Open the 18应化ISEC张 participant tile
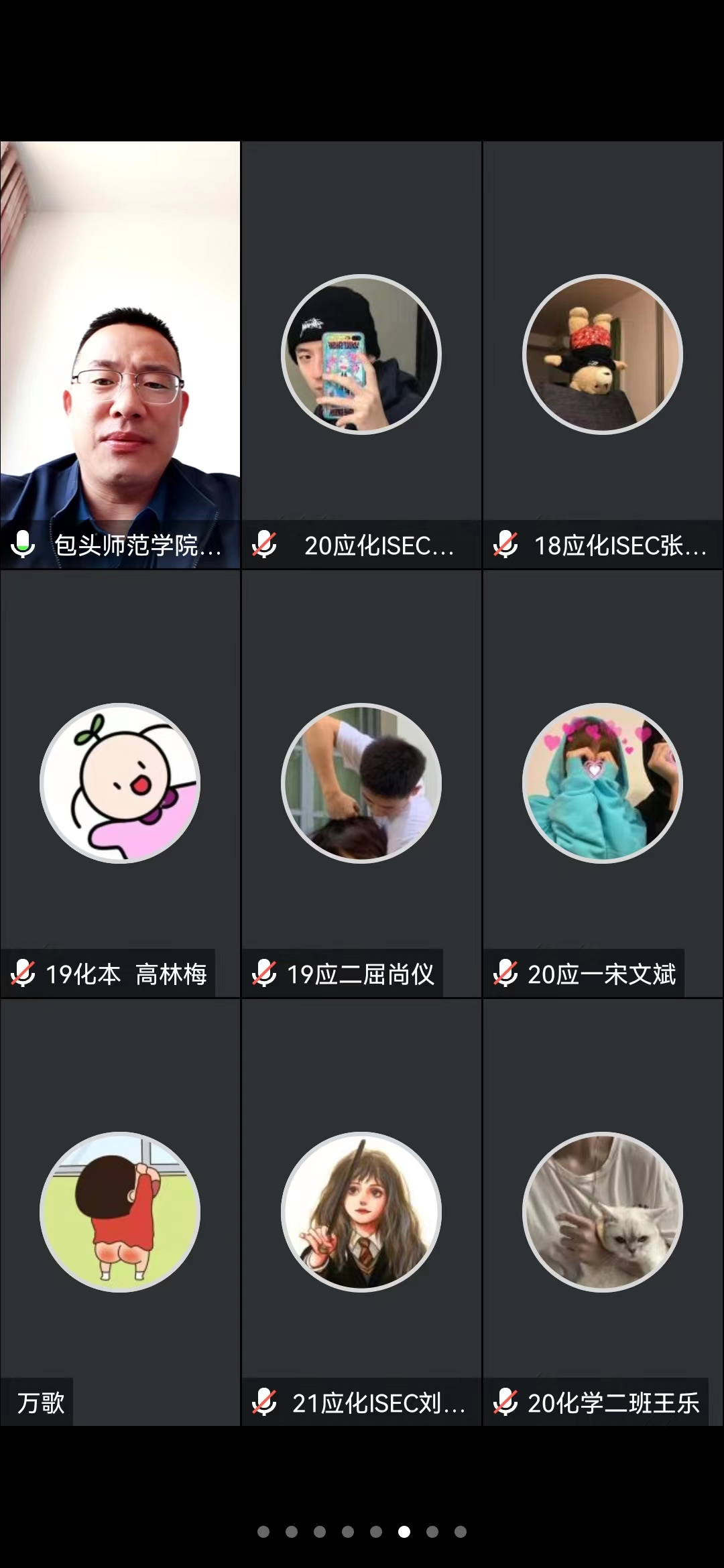The image size is (724, 1568). pyautogui.click(x=603, y=355)
